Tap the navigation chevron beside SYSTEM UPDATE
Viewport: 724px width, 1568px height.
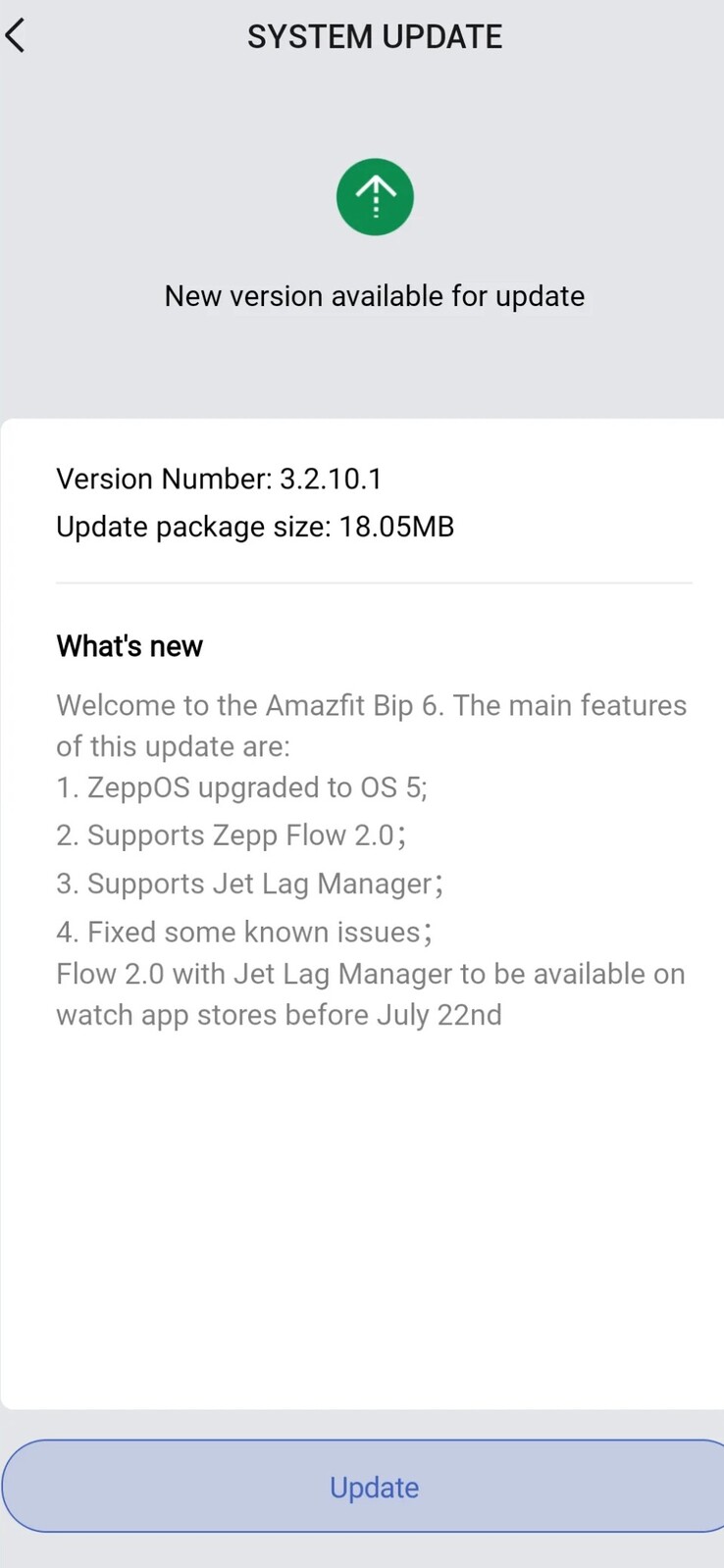pos(16,35)
